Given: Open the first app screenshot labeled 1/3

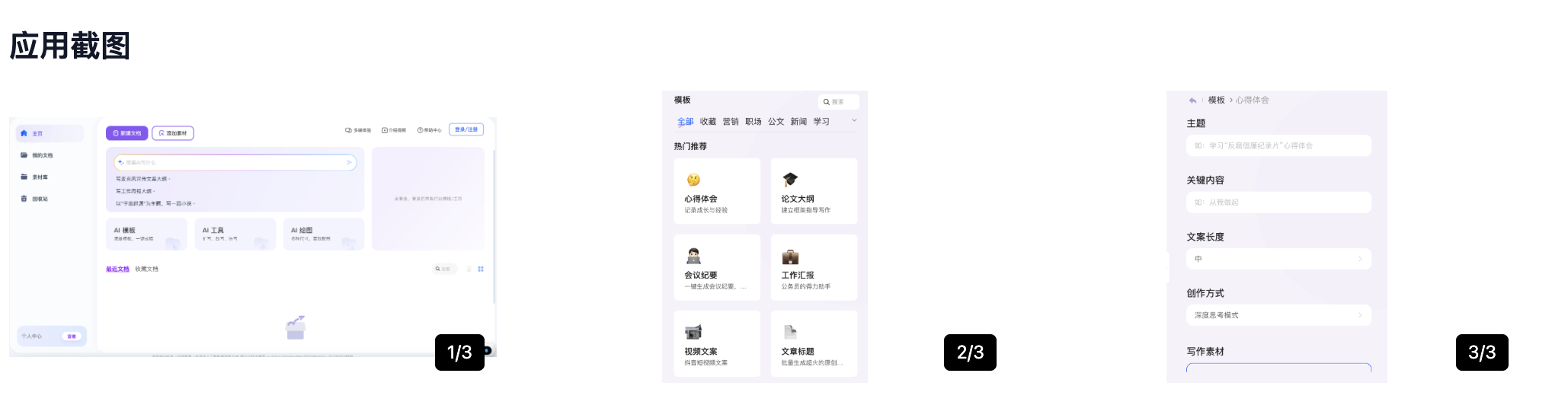Looking at the screenshot, I should pyautogui.click(x=252, y=237).
